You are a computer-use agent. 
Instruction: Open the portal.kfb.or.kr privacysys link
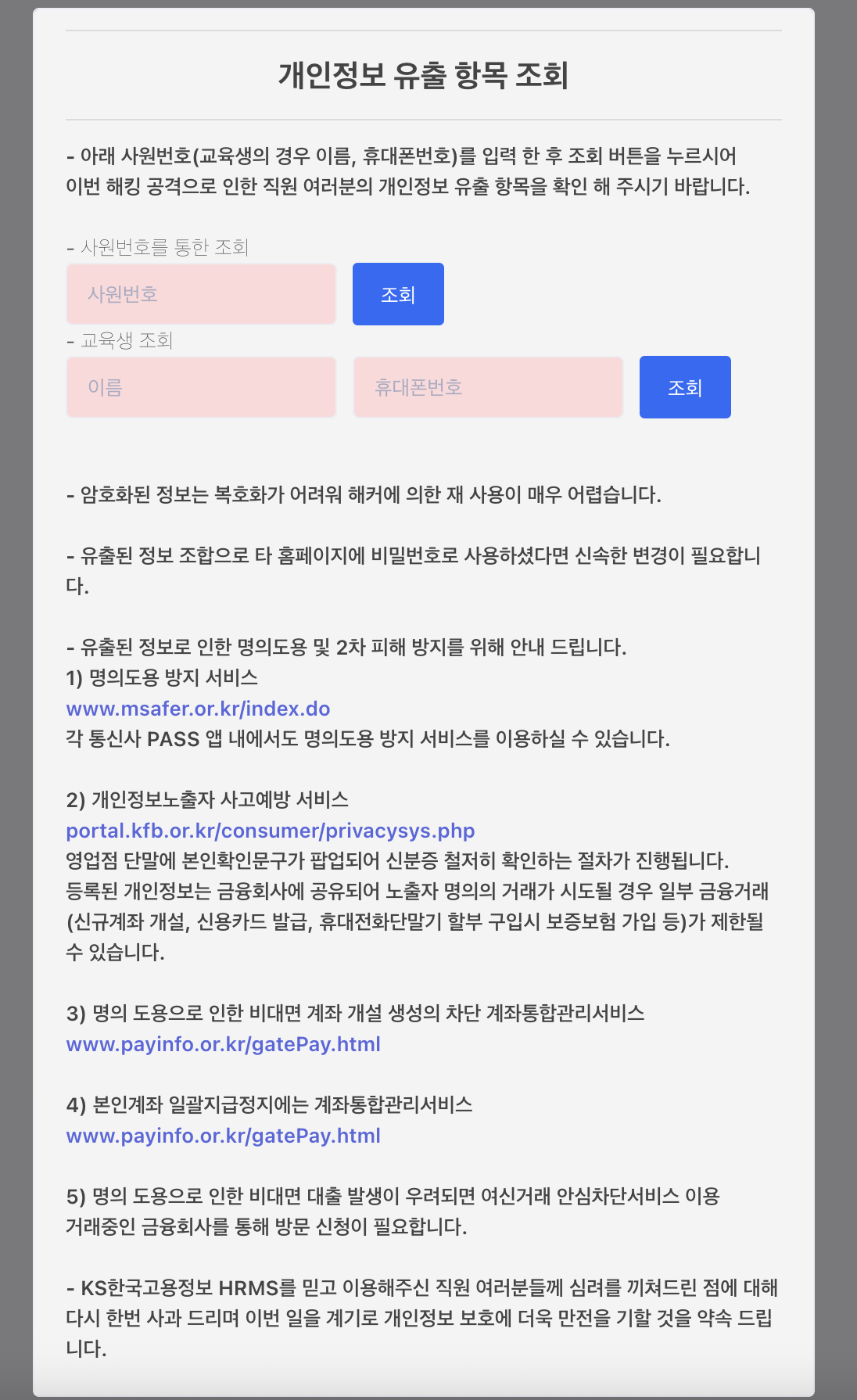(x=270, y=831)
